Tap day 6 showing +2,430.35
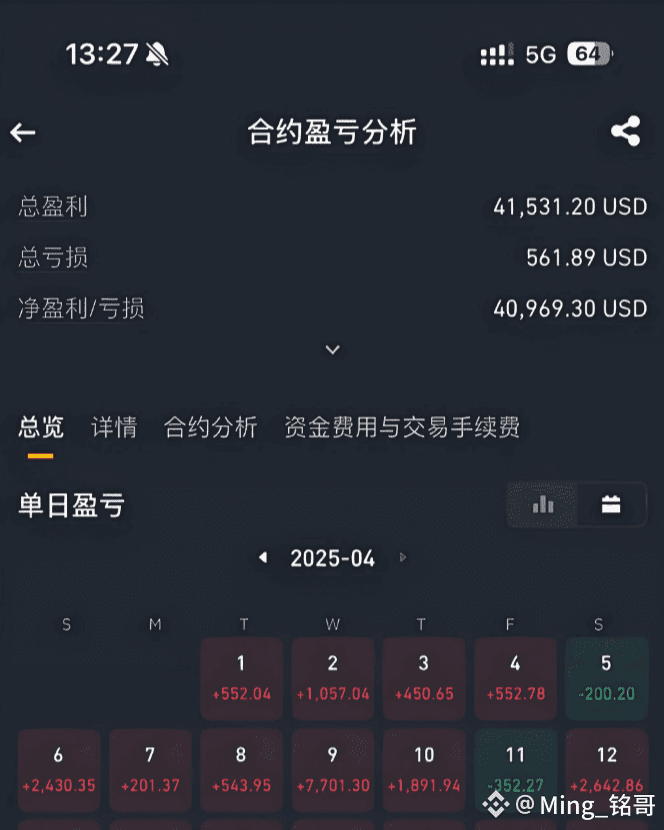 59,769
